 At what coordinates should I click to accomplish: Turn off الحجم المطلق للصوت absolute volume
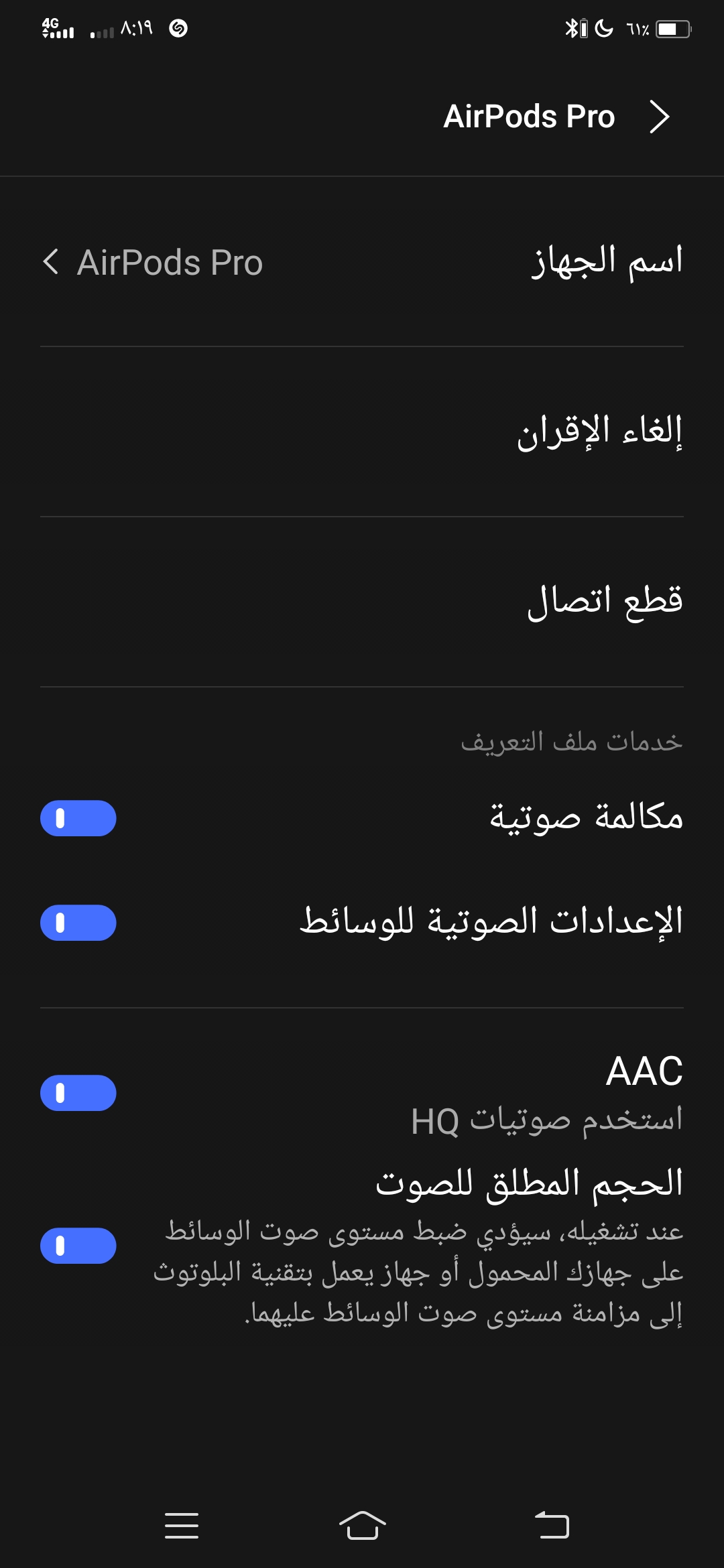tap(78, 1246)
